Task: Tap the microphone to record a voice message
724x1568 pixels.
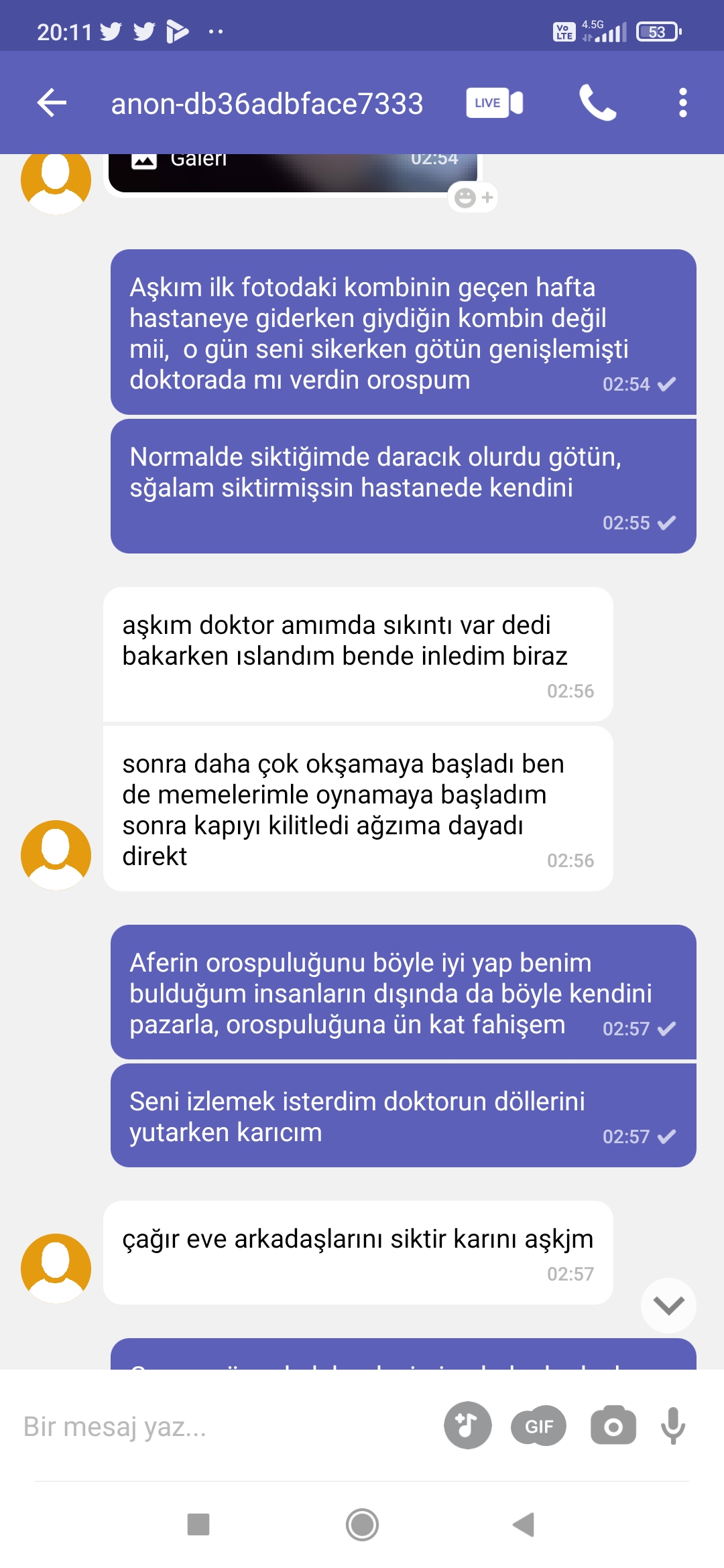Action: tap(672, 1426)
